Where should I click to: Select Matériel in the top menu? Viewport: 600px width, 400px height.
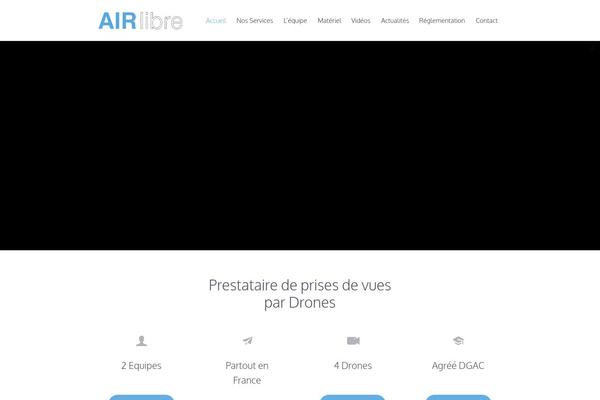(329, 20)
